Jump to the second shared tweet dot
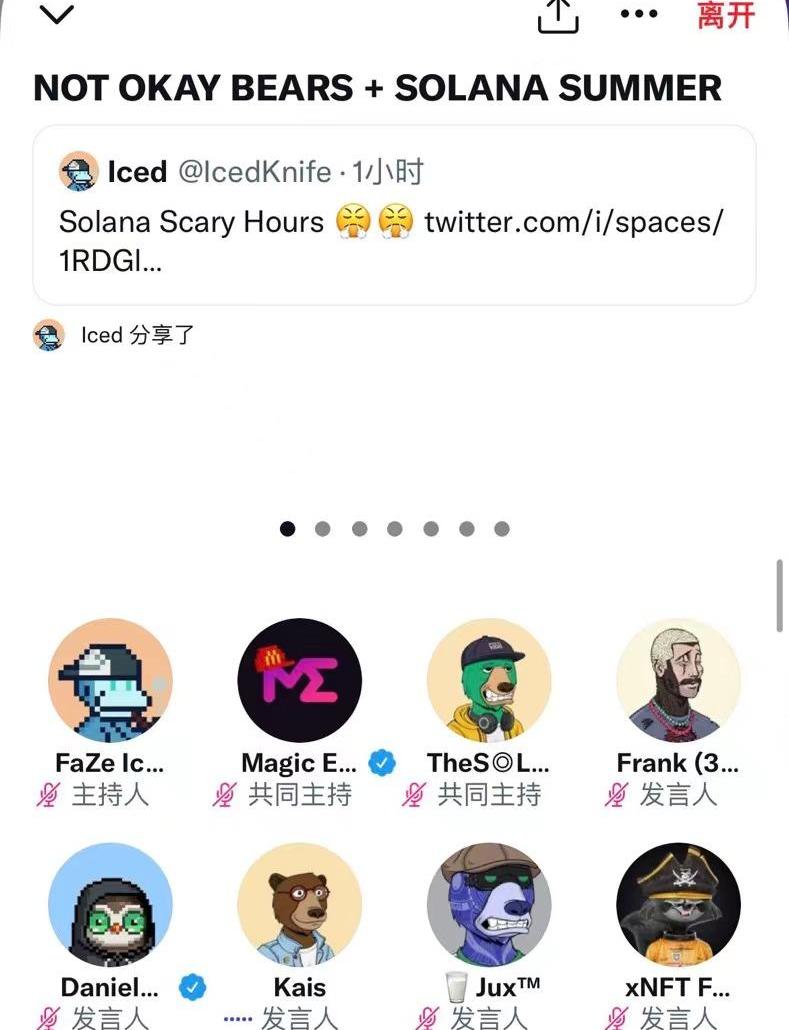The image size is (789, 1030). pyautogui.click(x=323, y=529)
